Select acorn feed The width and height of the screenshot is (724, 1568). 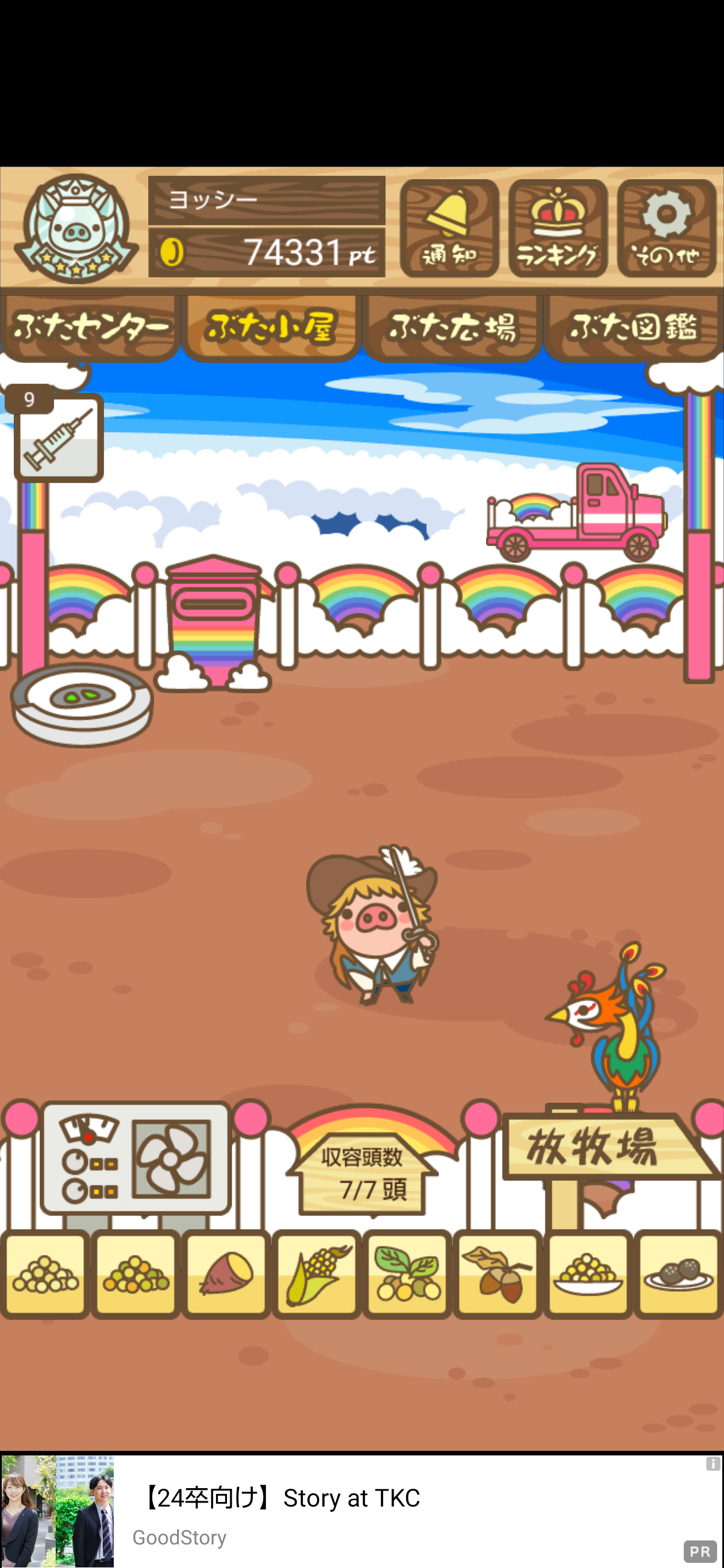pos(498,1273)
